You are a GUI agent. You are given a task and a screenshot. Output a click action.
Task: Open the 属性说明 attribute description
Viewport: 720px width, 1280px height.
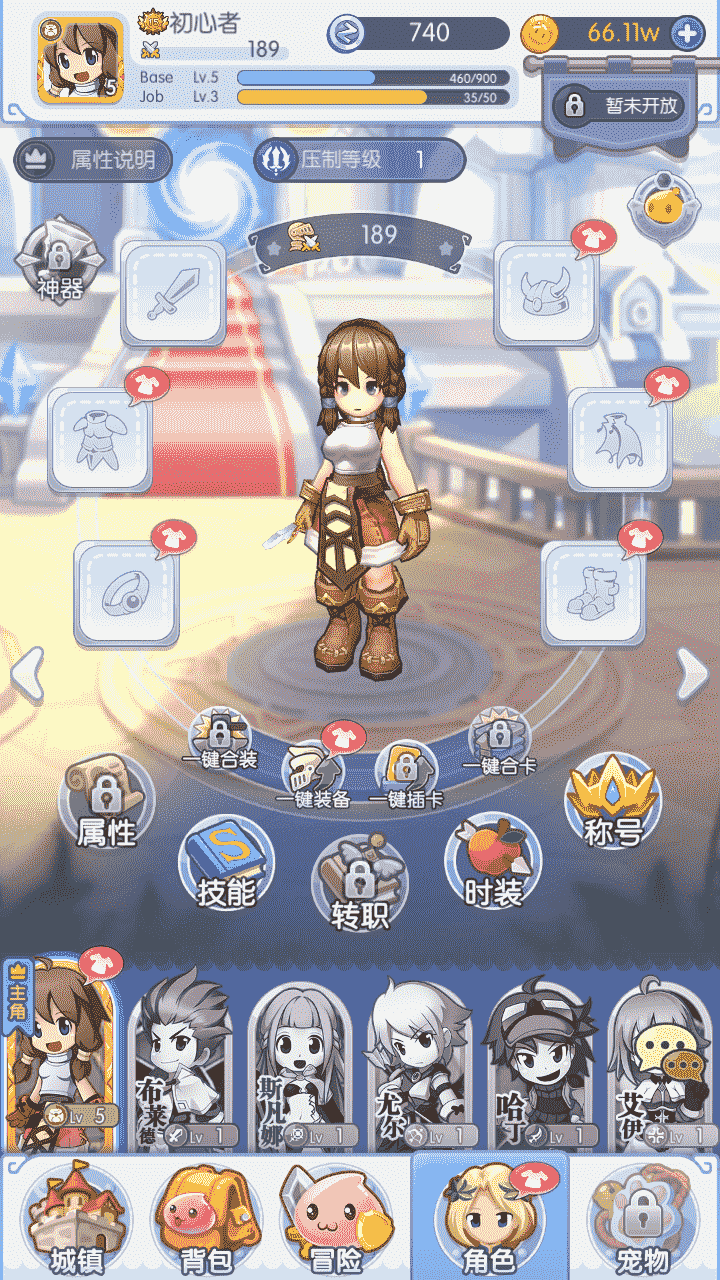[93, 160]
